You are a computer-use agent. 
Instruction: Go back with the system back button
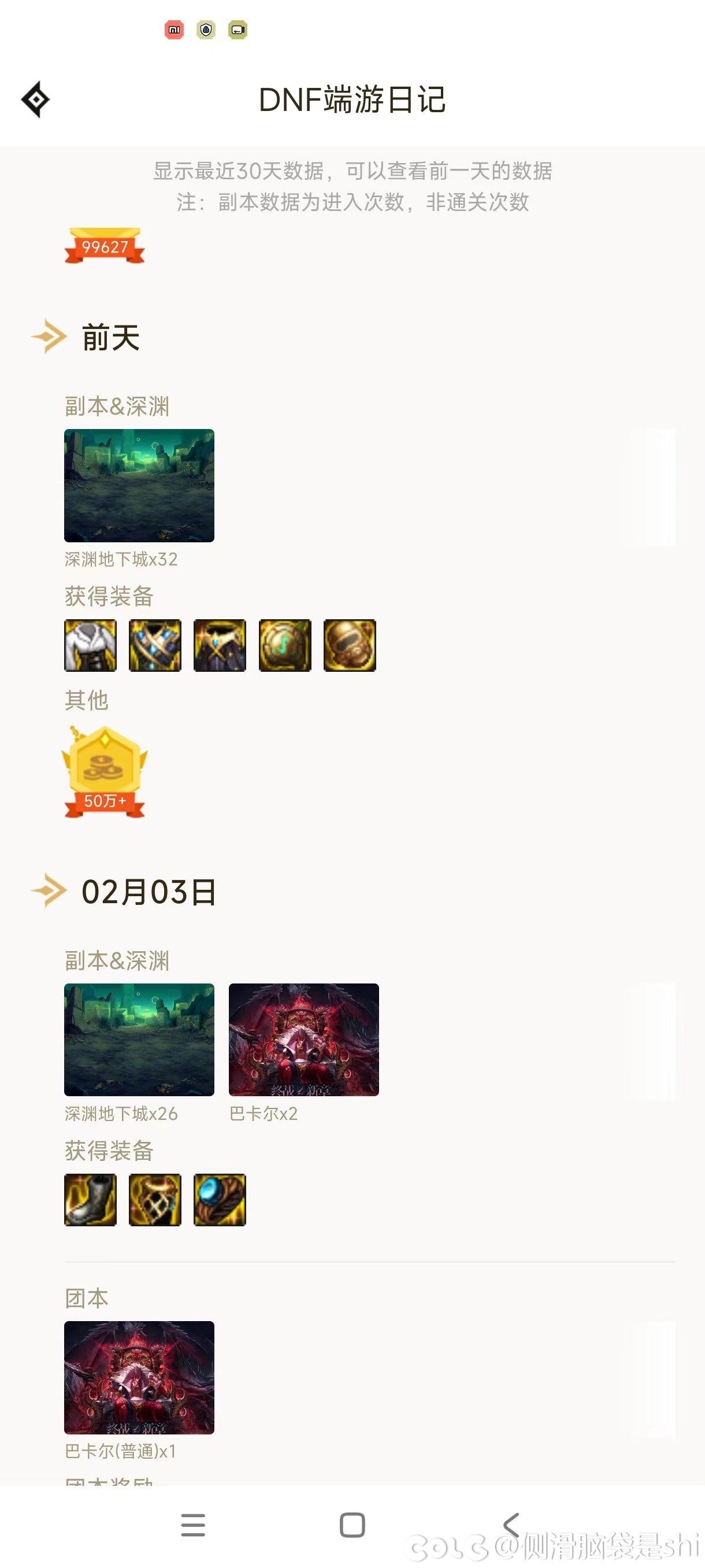click(x=511, y=1525)
